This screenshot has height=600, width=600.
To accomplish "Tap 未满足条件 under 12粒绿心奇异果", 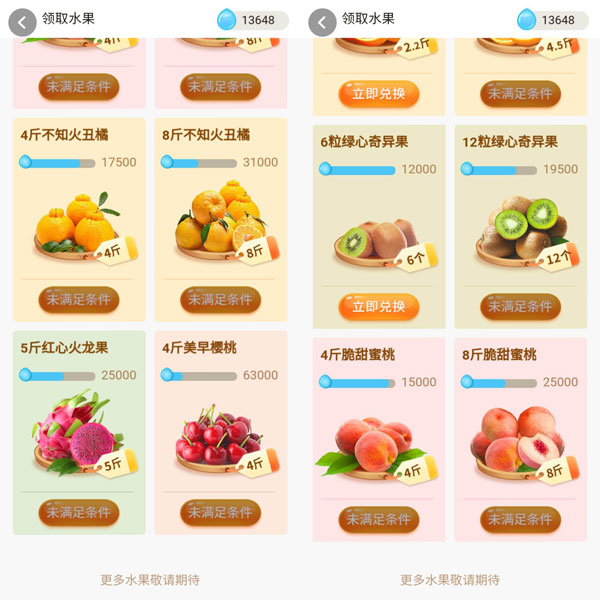I will tap(520, 306).
